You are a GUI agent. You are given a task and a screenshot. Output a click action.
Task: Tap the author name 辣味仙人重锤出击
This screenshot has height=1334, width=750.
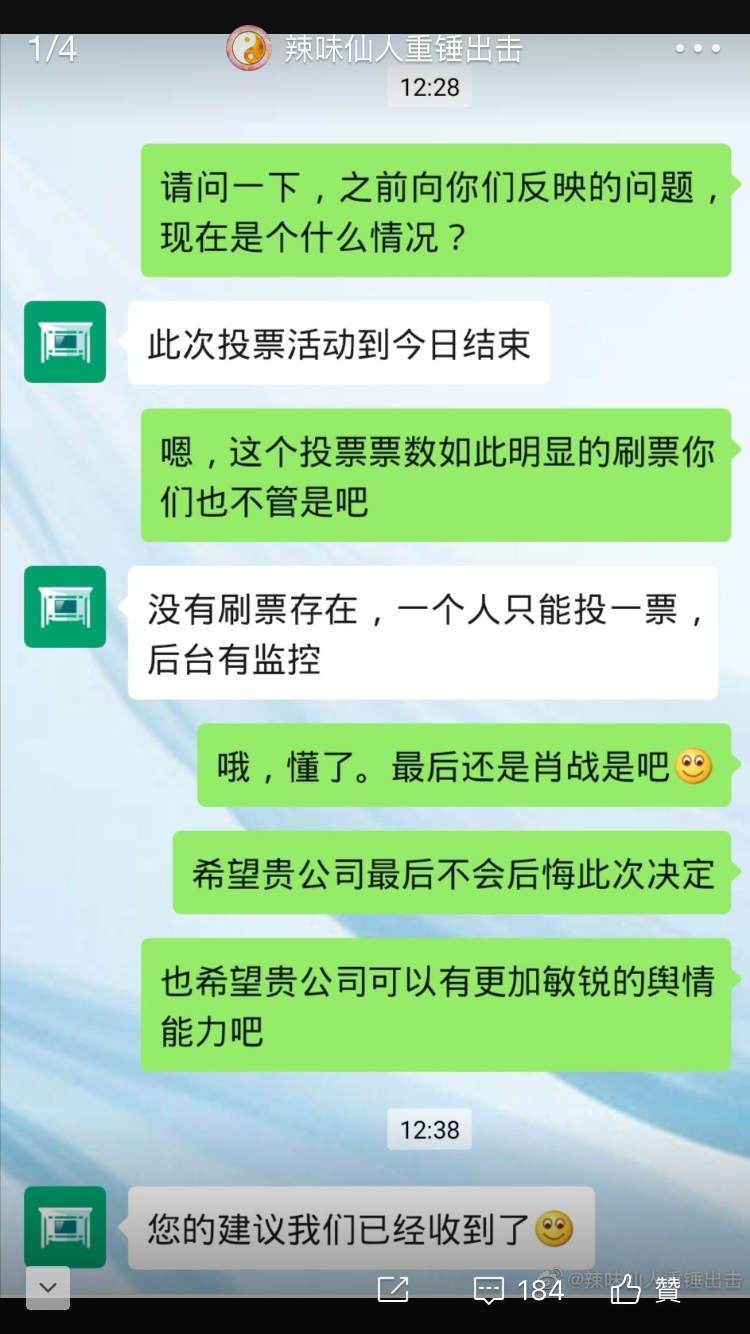point(403,48)
